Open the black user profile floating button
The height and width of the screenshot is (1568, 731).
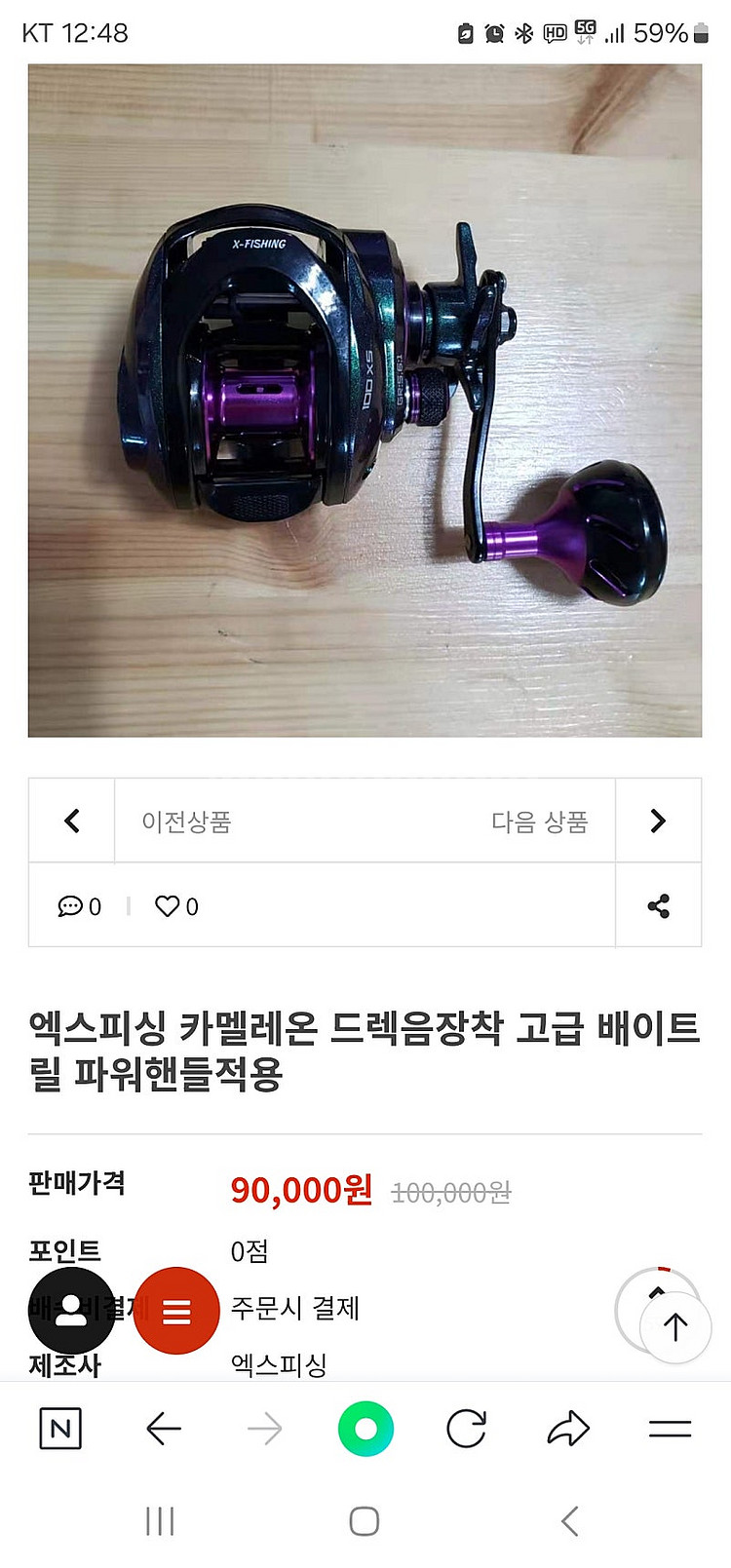tap(70, 1311)
